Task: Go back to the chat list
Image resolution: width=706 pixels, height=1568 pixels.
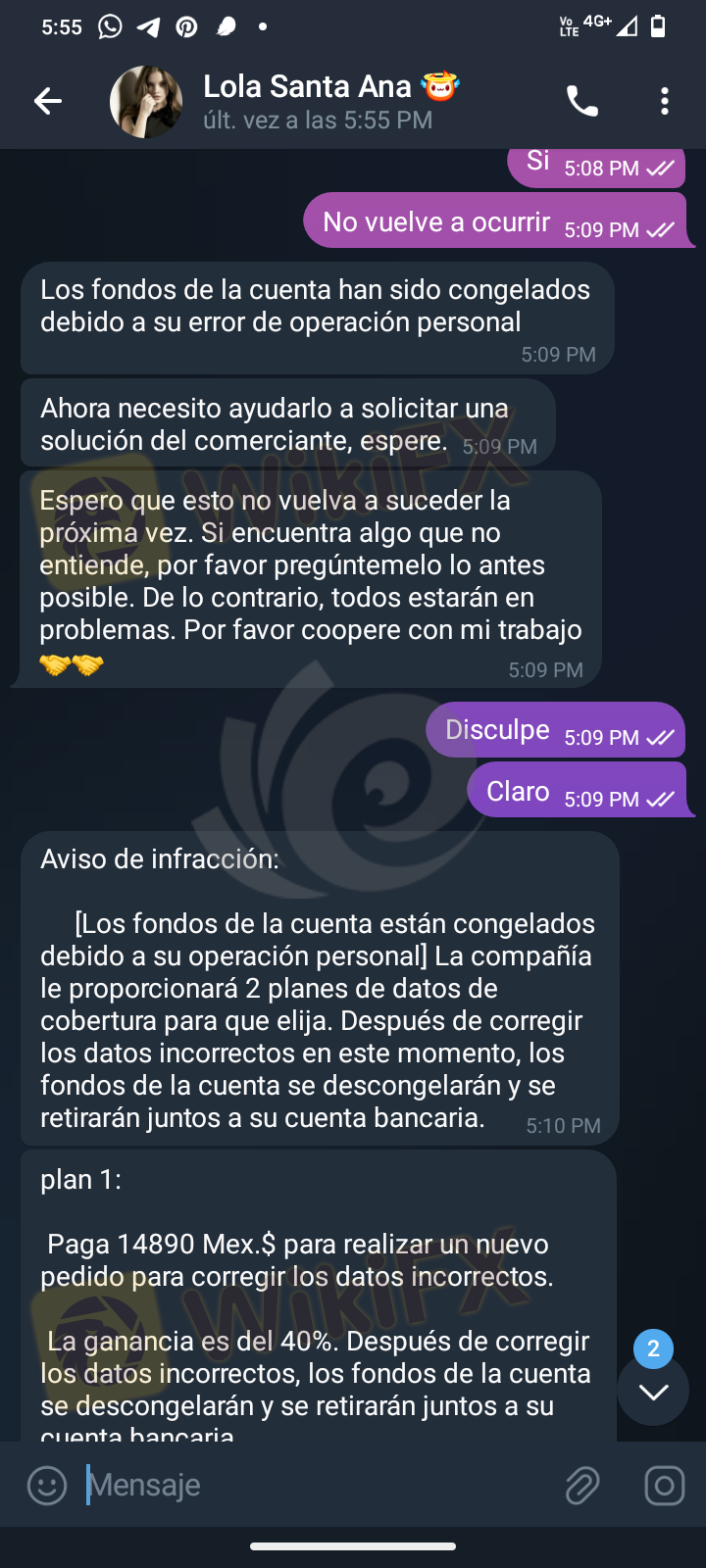Action: [x=47, y=101]
